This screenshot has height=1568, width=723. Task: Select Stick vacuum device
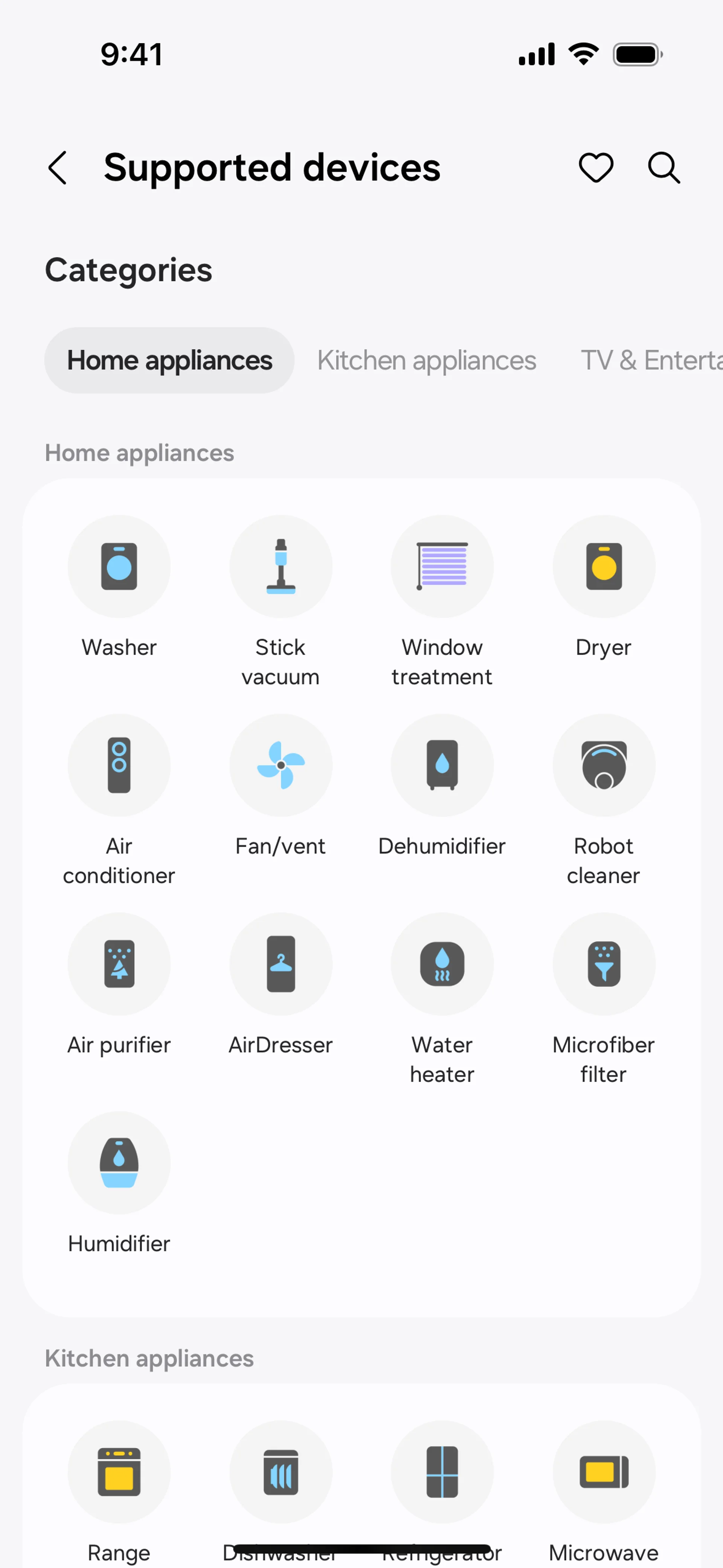point(281,567)
